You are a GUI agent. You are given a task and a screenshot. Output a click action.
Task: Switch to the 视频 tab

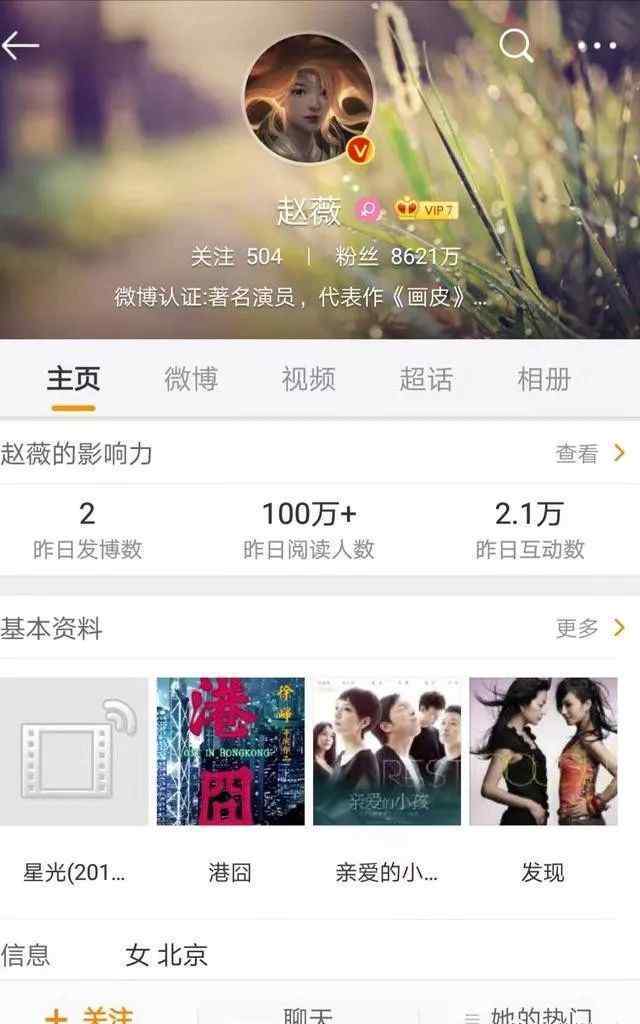point(308,379)
